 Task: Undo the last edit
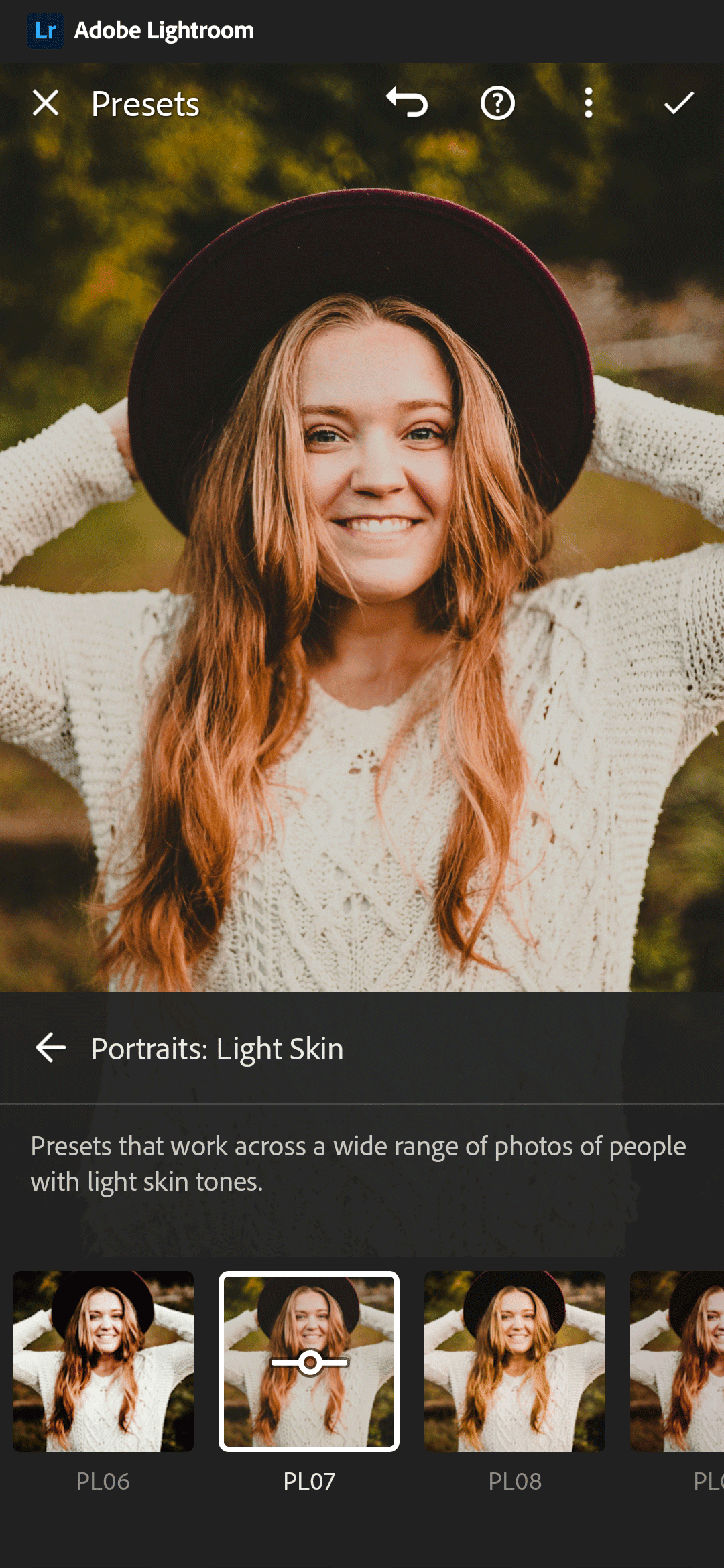click(407, 103)
